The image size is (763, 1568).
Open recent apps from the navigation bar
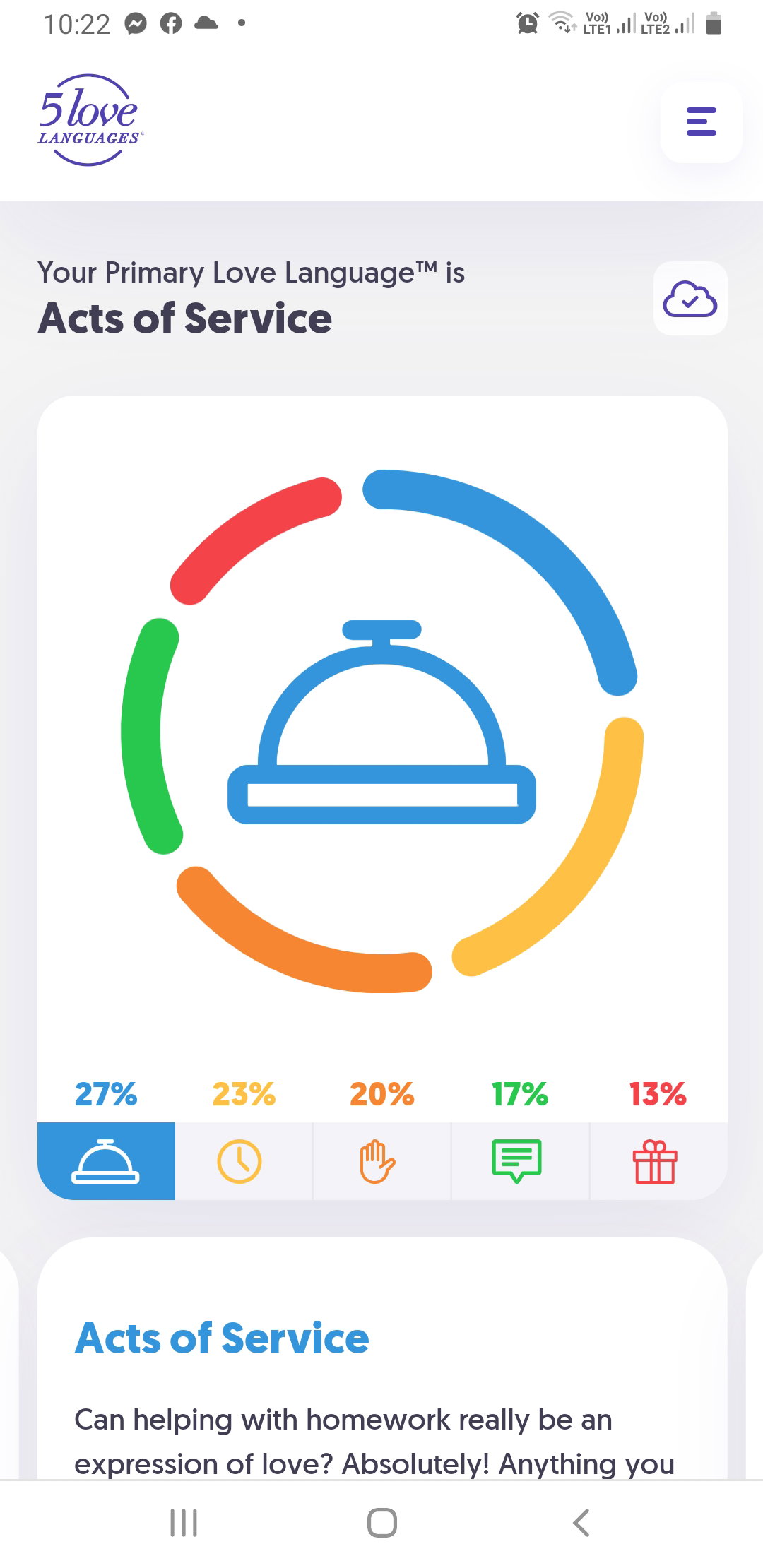[184, 1523]
